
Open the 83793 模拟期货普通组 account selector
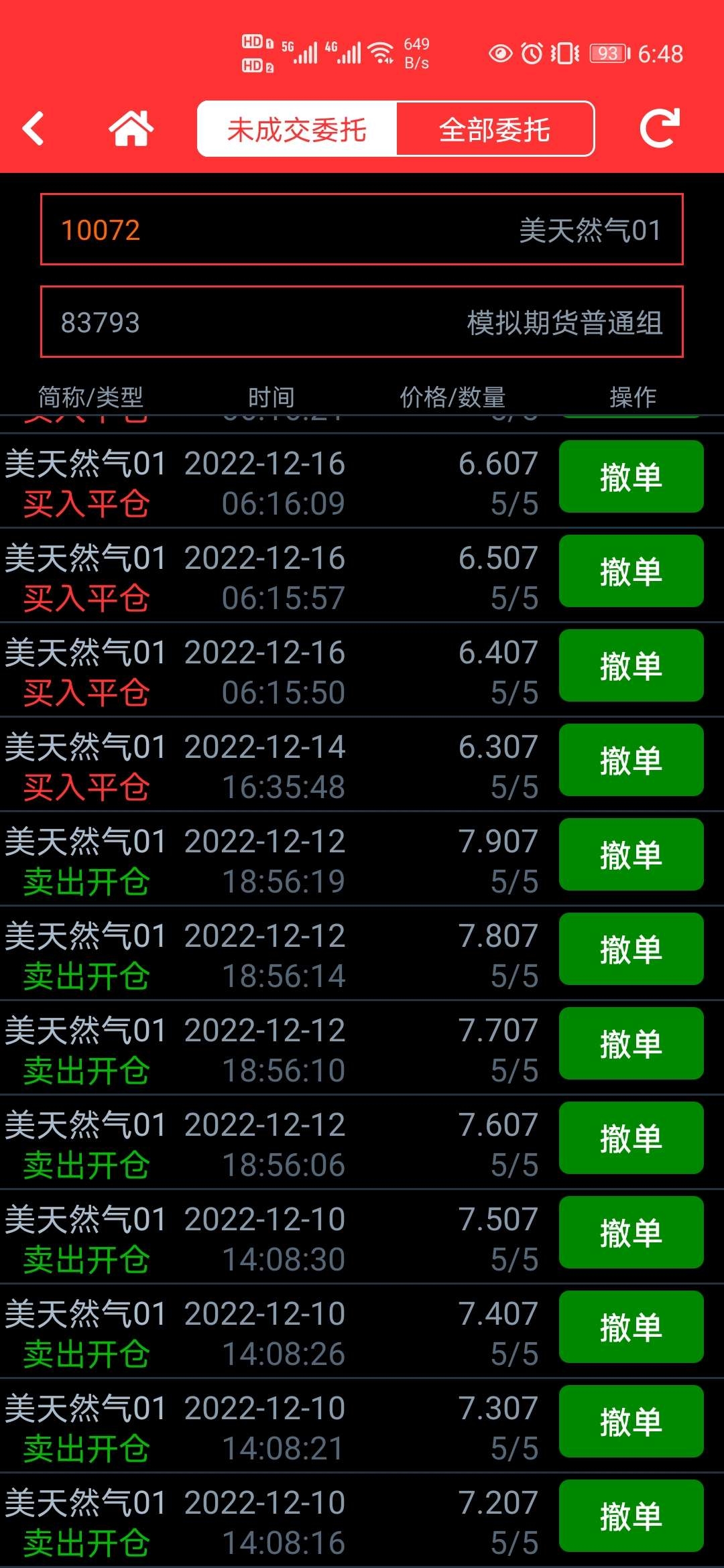pos(362,322)
